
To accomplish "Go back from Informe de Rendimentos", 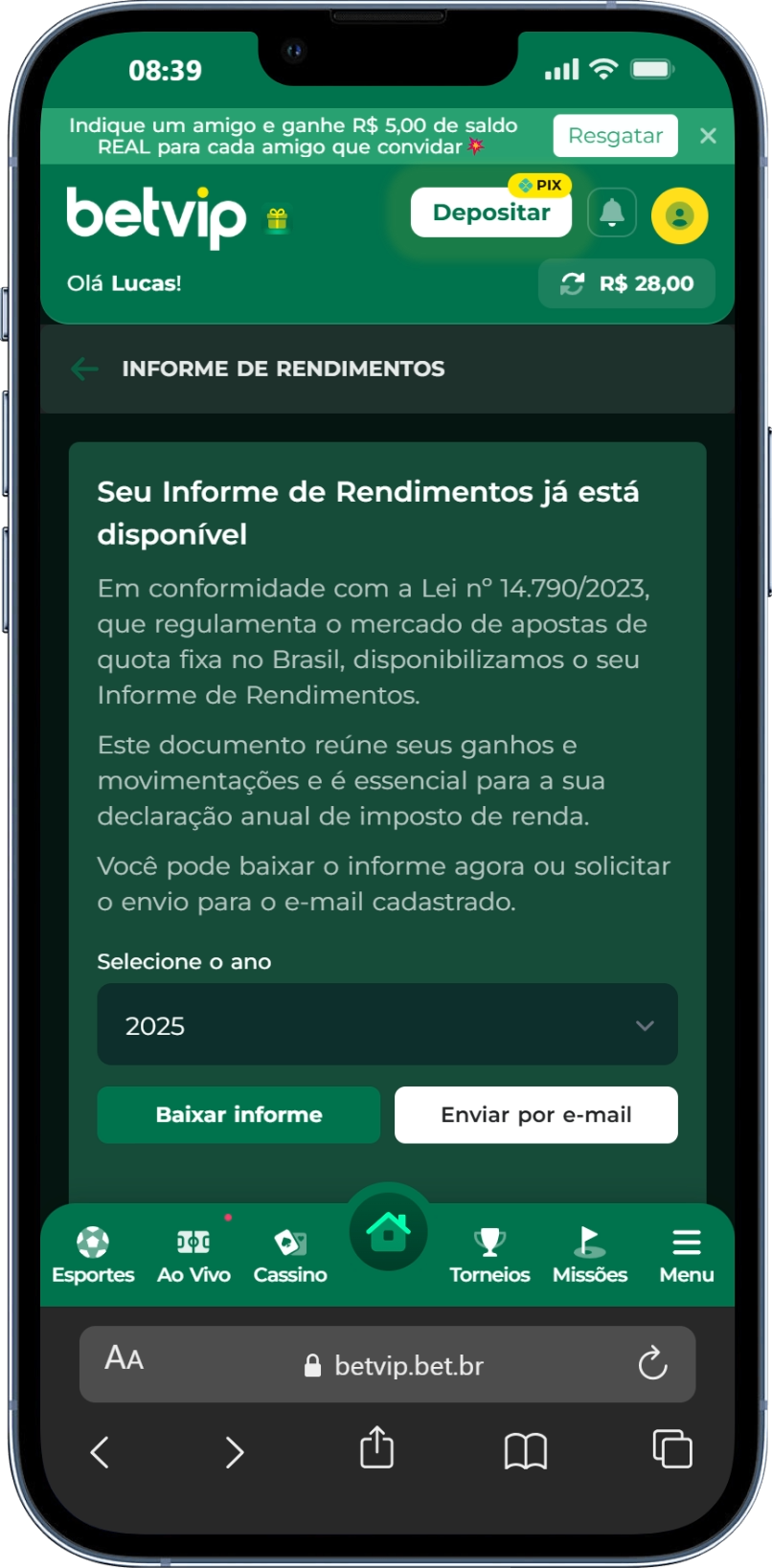I will 85,369.
